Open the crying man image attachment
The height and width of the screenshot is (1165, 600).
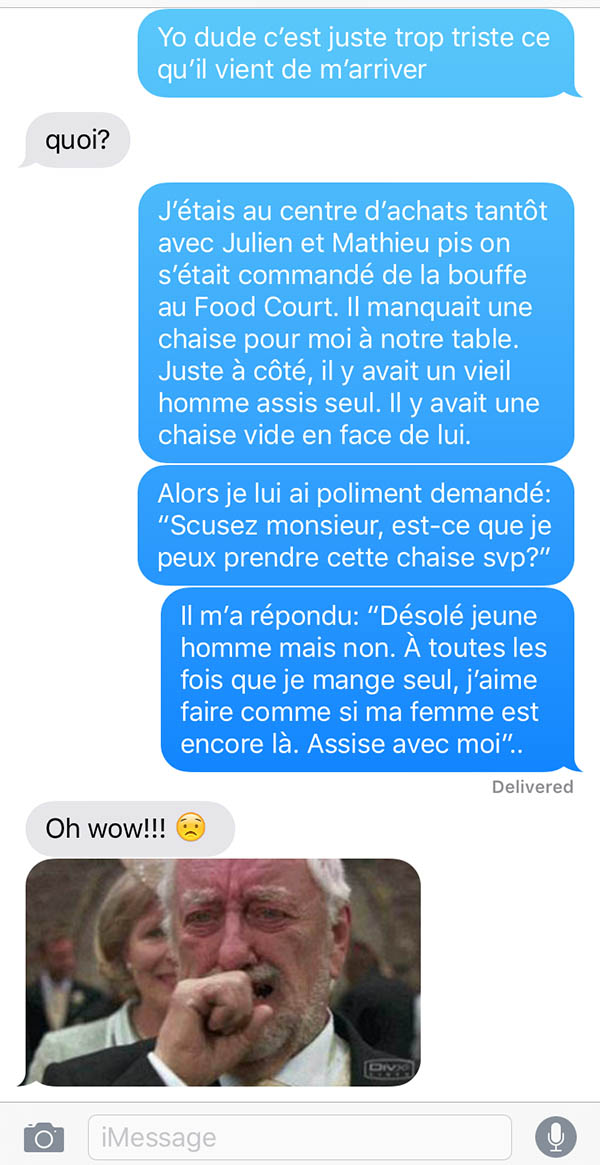[223, 972]
